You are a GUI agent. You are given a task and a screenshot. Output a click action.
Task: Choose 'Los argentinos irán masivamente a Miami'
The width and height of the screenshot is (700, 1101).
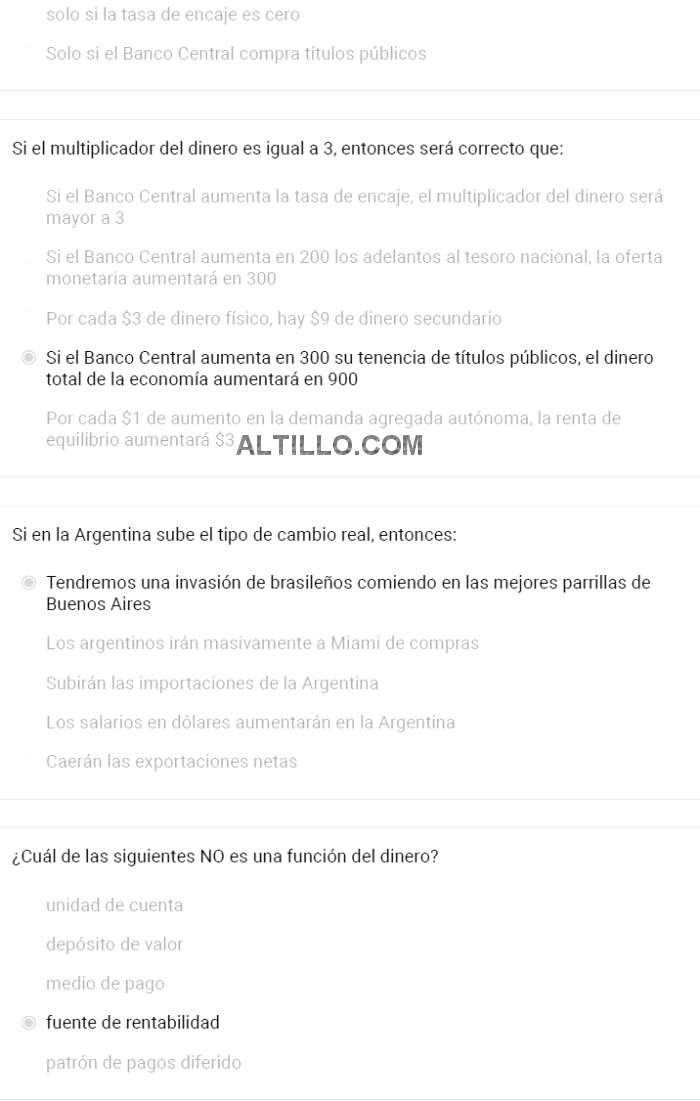tap(262, 644)
